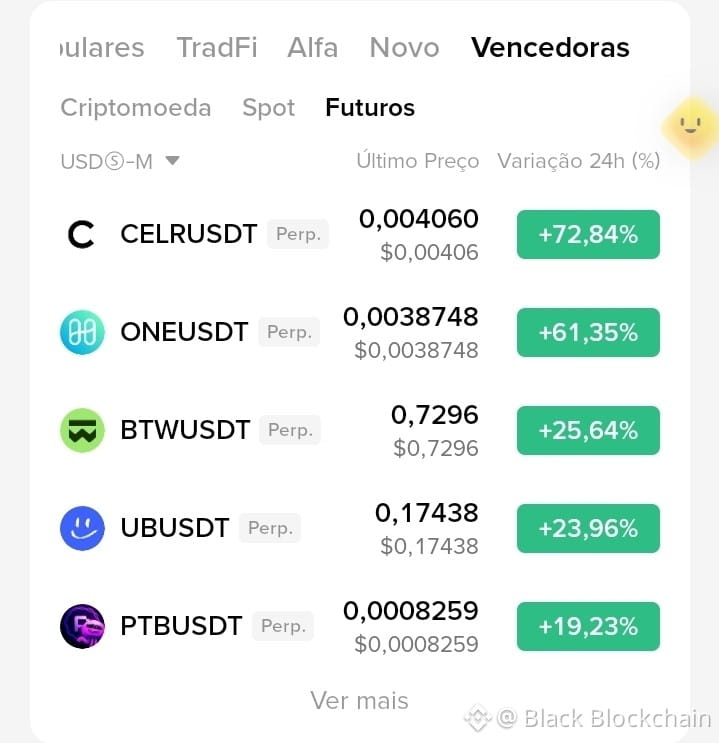719x743 pixels.
Task: Open the BTWUSDT perpetual row
Action: click(360, 430)
